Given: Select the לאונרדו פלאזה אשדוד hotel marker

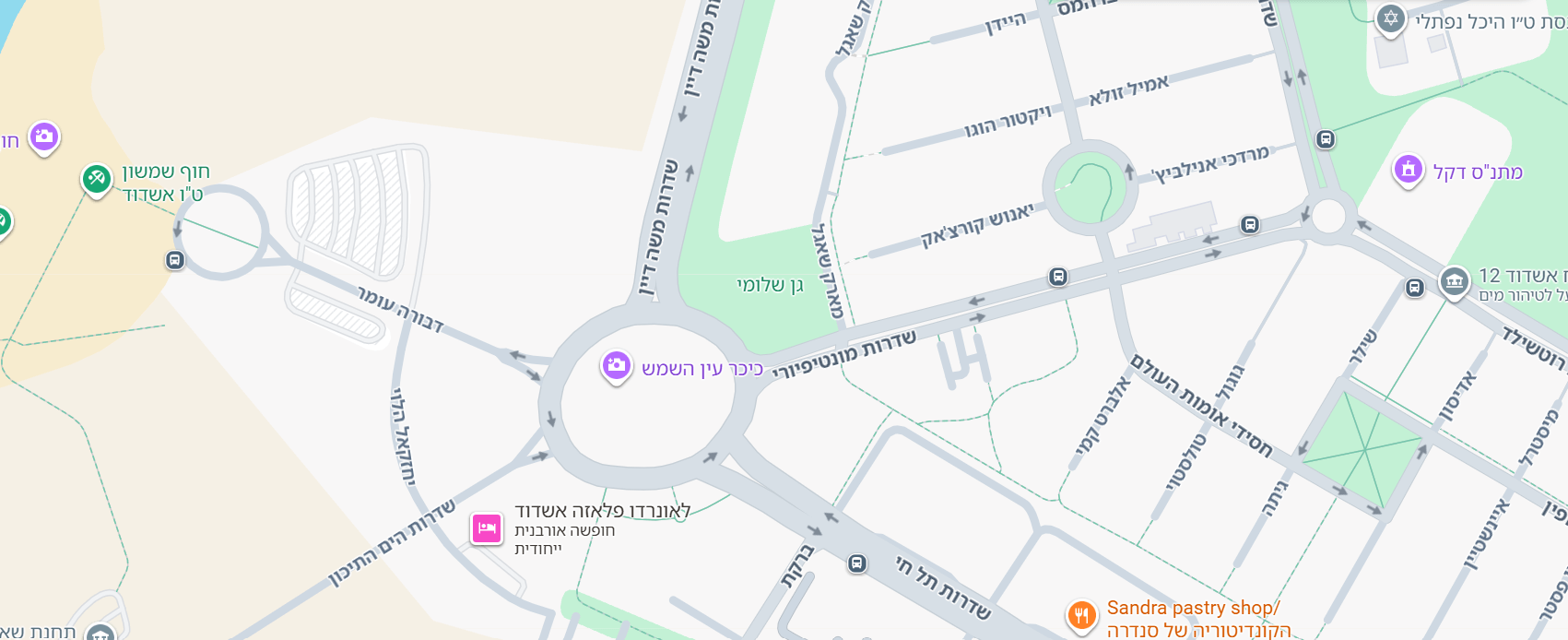Looking at the screenshot, I should pyautogui.click(x=487, y=528).
